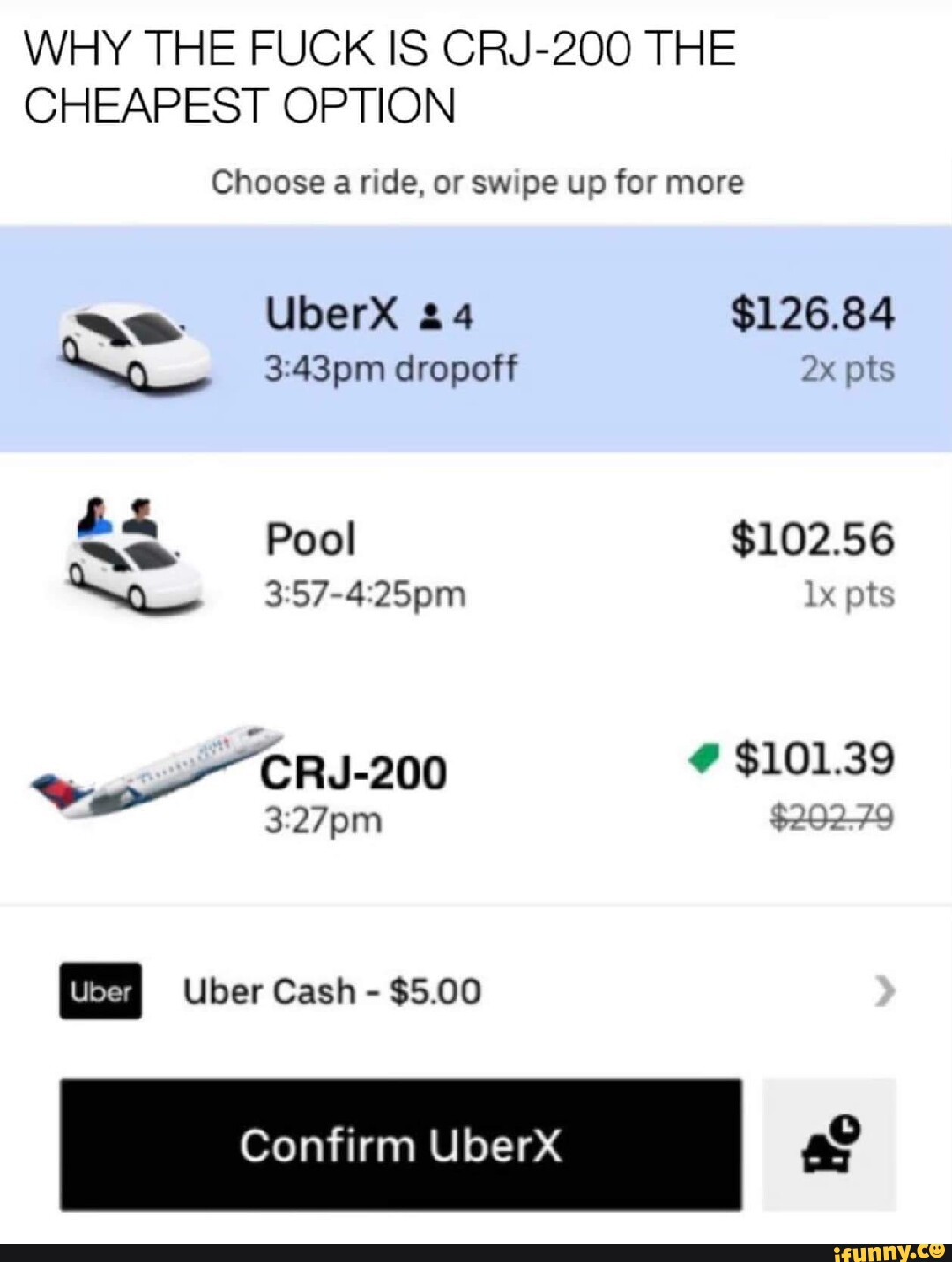Viewport: 952px width, 1262px height.
Task: Open the schedule ride icon beside Confirm
Action: (x=827, y=1145)
